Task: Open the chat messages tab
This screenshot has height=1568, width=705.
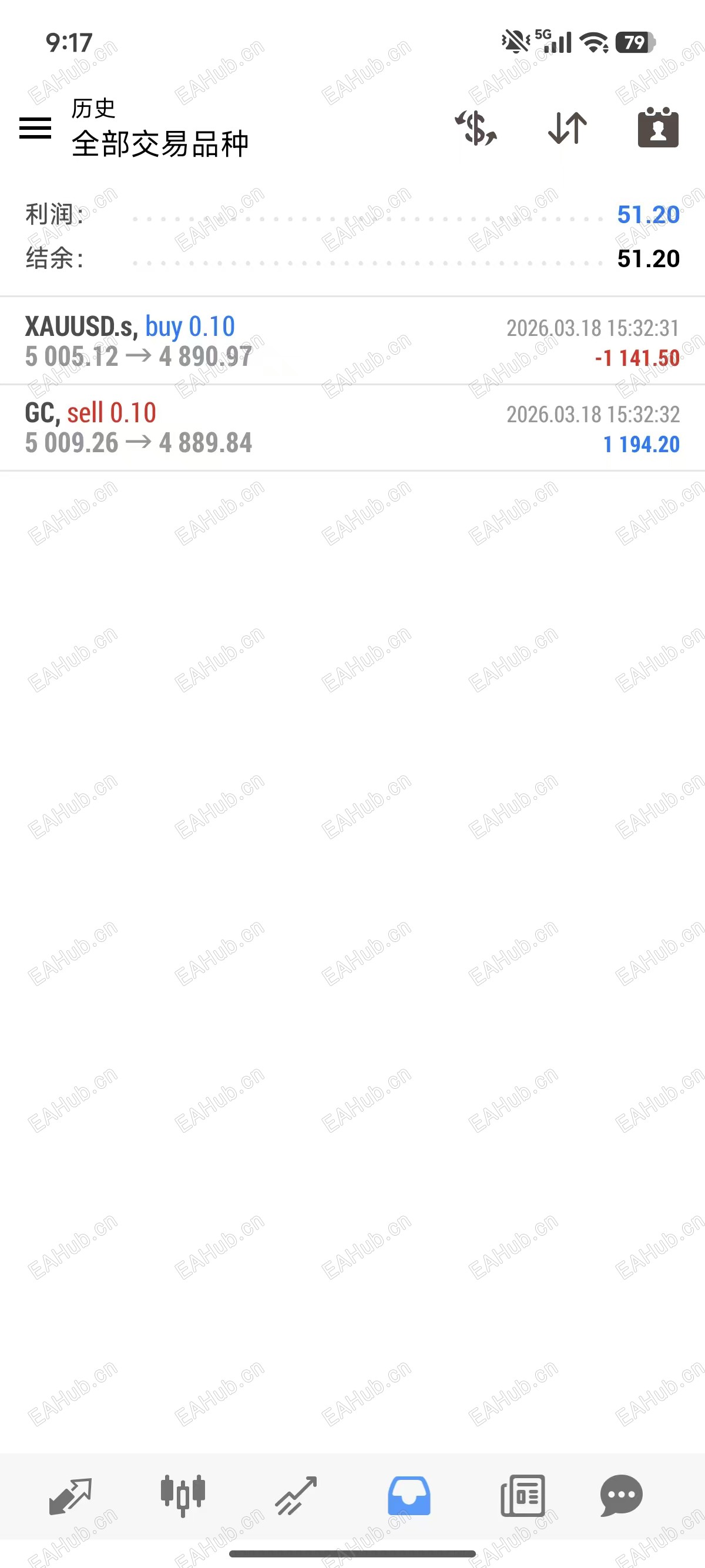Action: 621,1495
